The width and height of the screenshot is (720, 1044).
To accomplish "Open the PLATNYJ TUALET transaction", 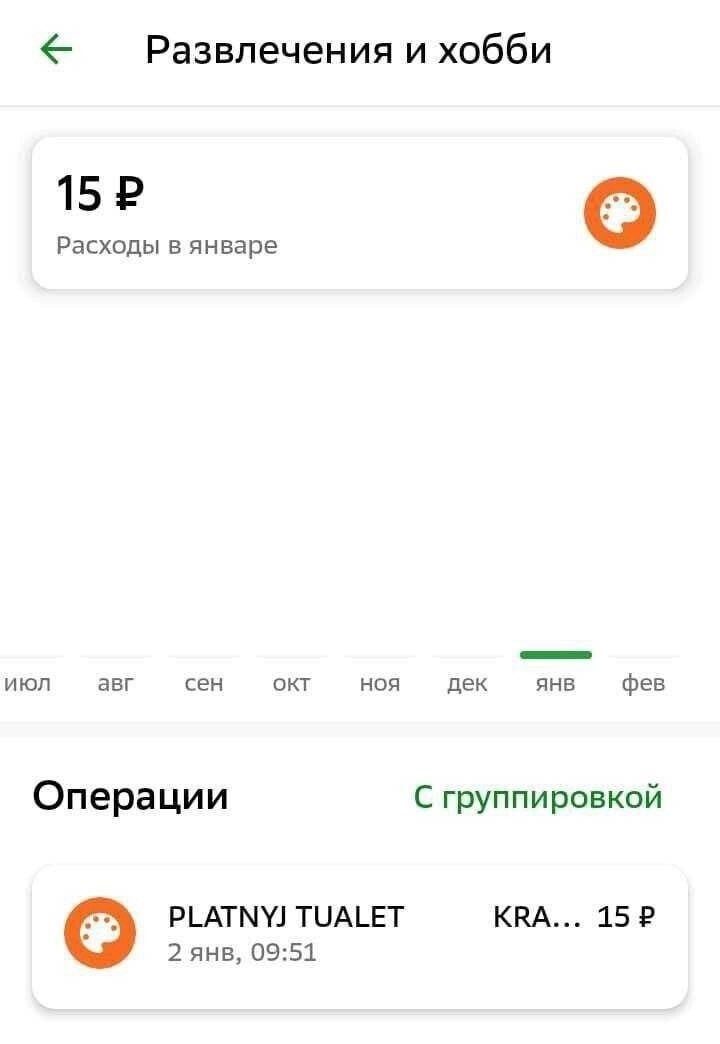I will 360,933.
